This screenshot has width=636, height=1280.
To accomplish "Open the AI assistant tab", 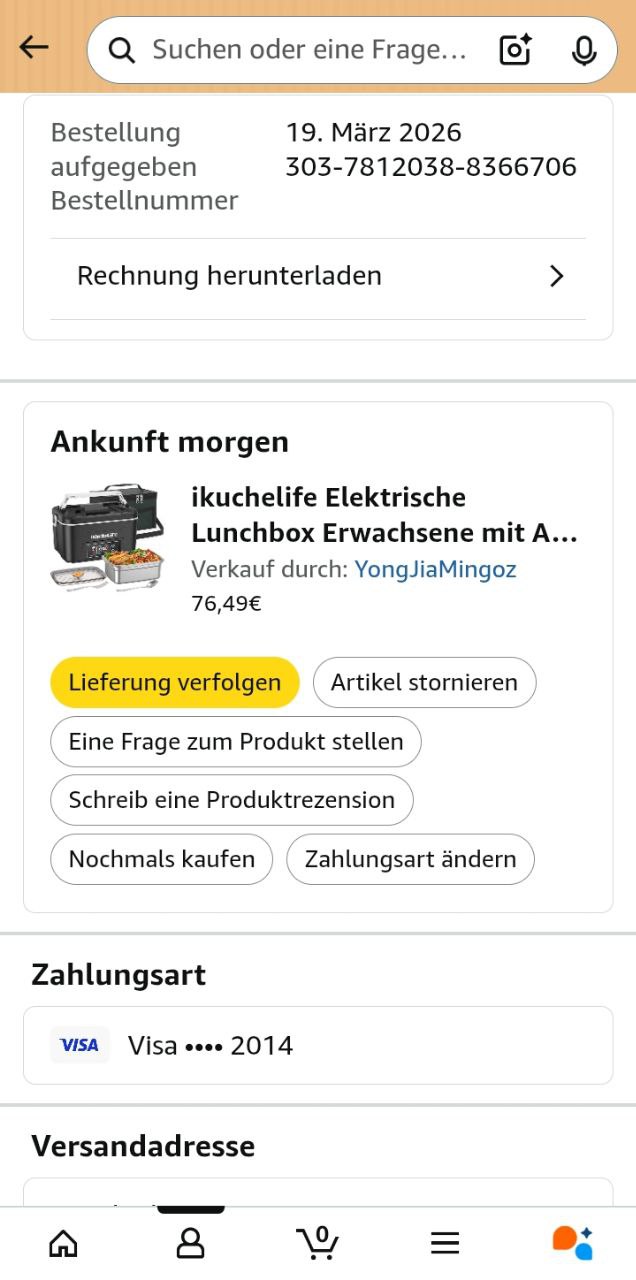I will (x=572, y=1243).
